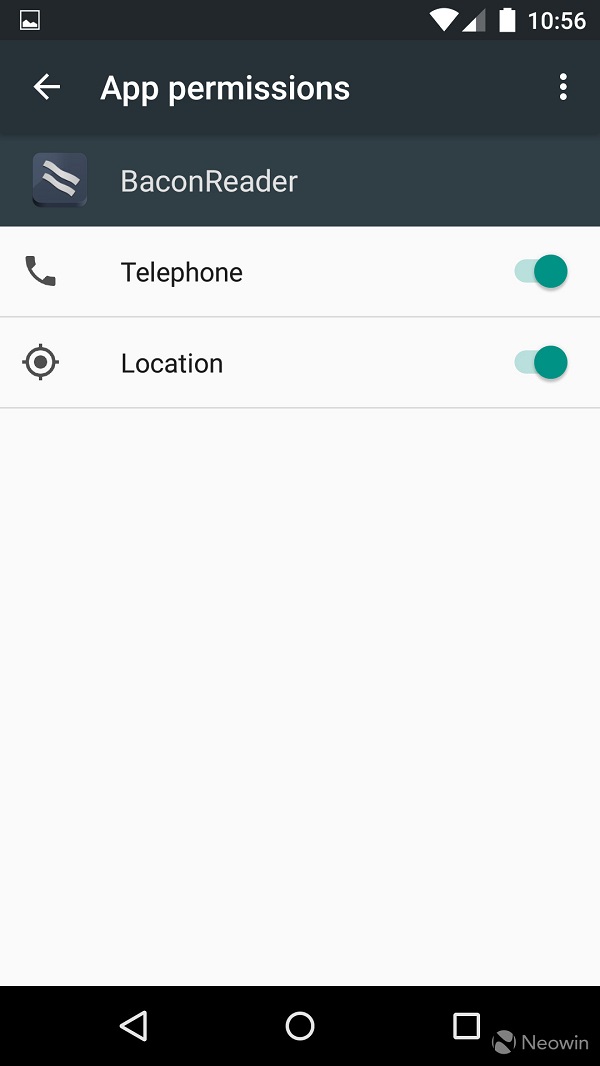Viewport: 600px width, 1066px height.
Task: Disable the Location permission switch
Action: click(541, 363)
